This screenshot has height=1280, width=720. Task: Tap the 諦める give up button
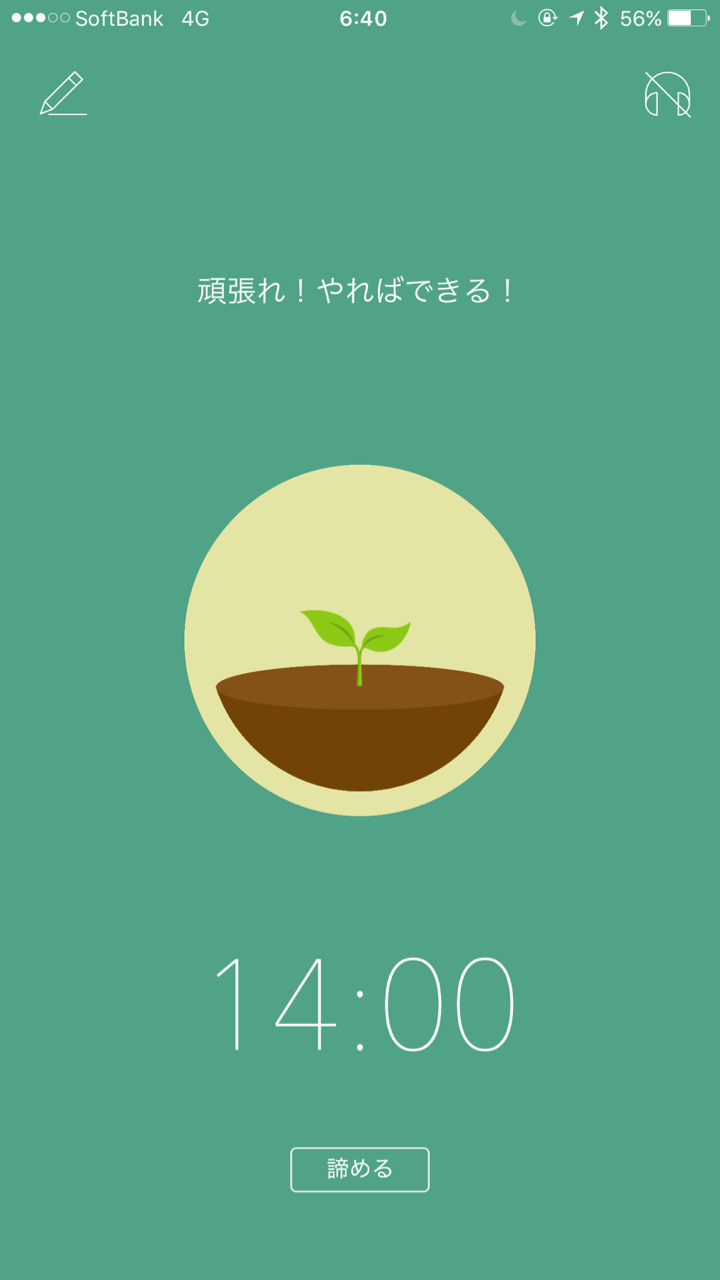pos(360,1169)
